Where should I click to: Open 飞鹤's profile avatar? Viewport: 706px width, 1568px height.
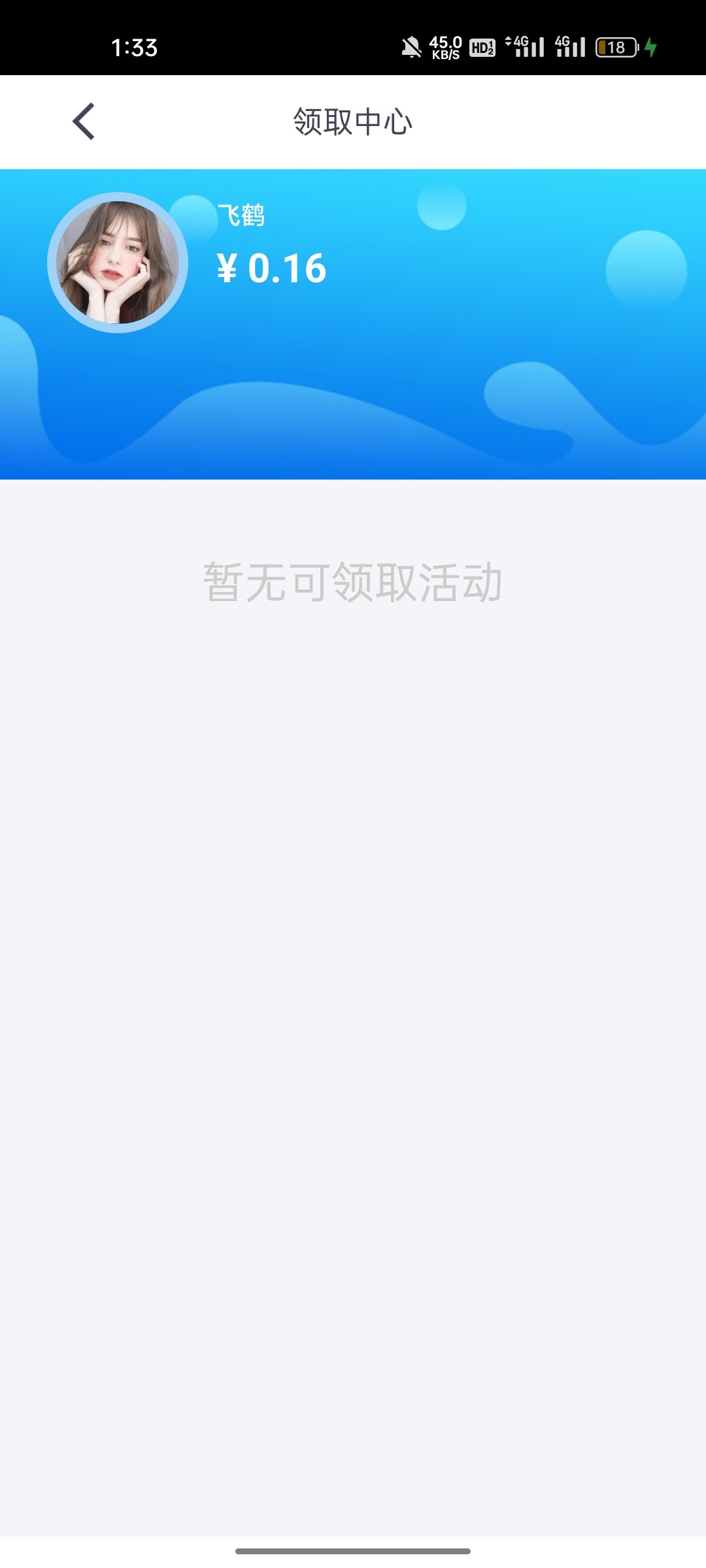pos(118,263)
